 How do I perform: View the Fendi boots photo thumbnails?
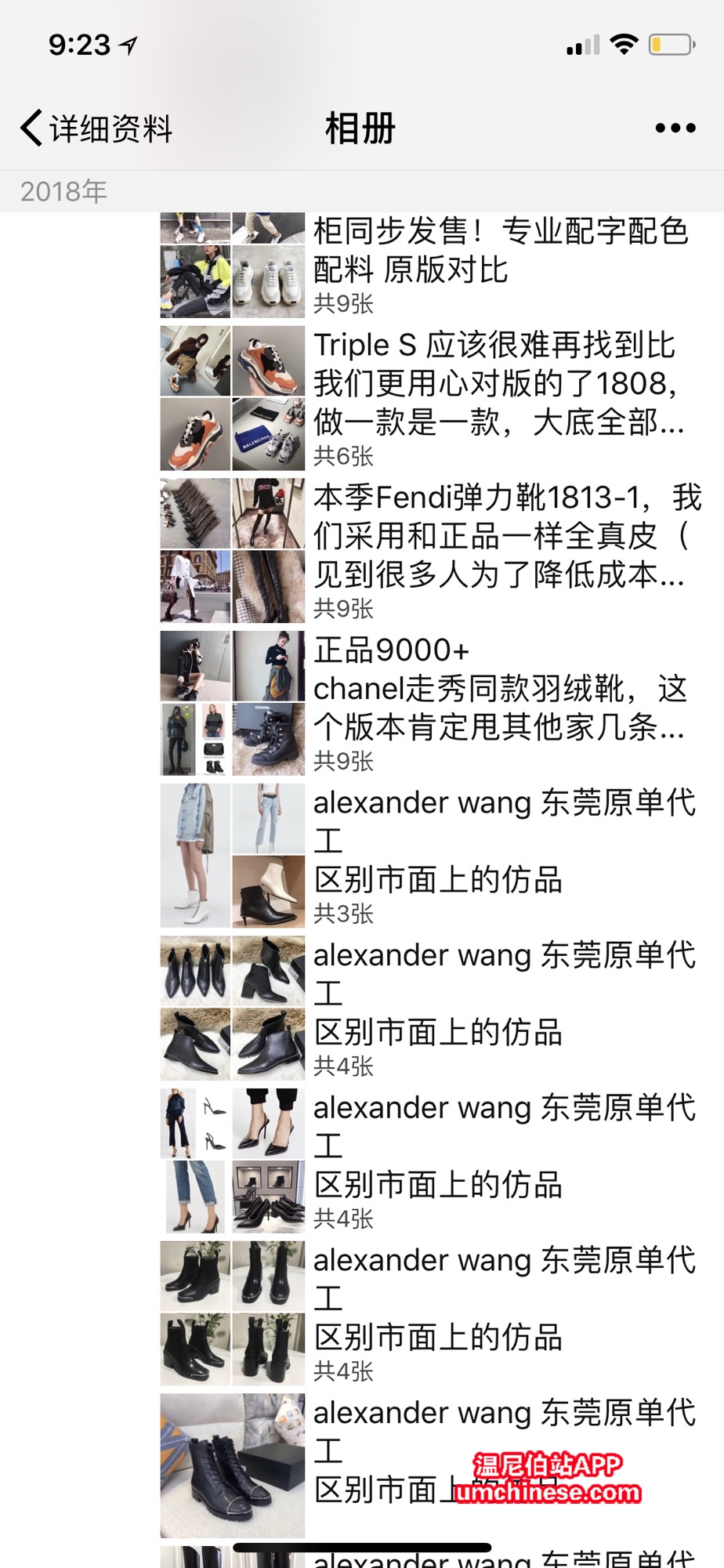point(233,551)
